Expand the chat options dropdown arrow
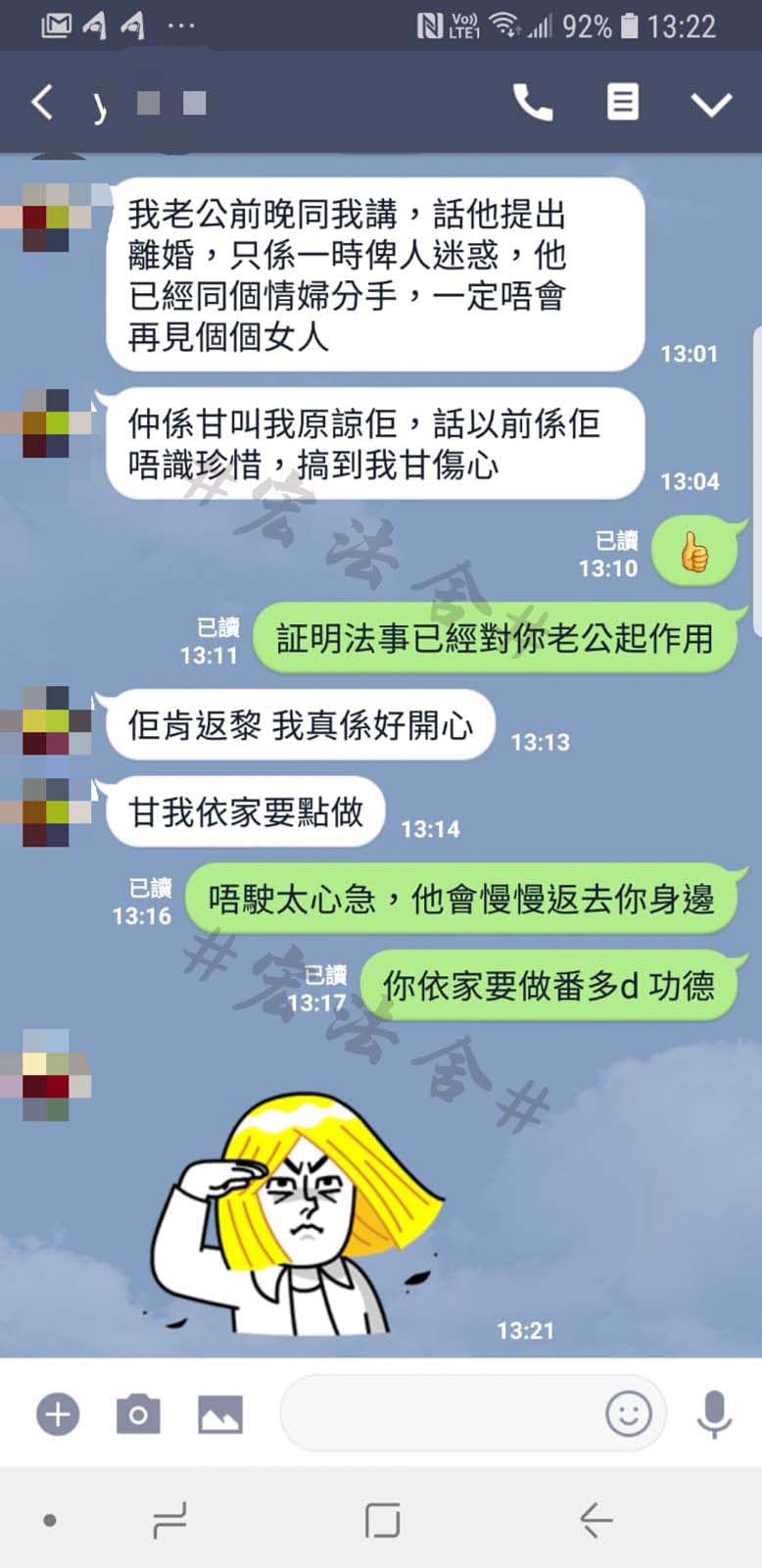Image resolution: width=762 pixels, height=1568 pixels. 711,104
